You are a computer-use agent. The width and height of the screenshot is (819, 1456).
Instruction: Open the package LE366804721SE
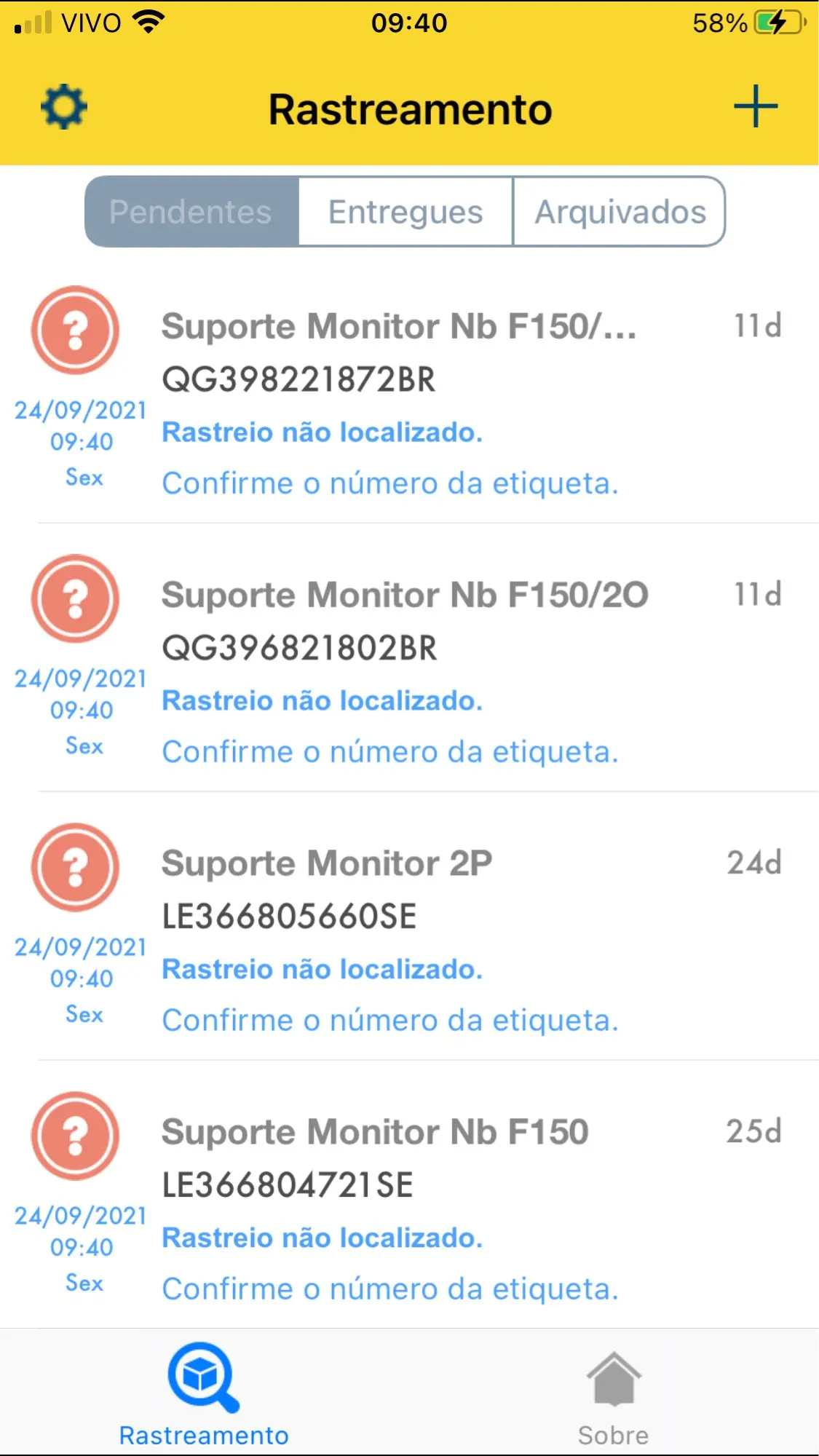click(x=408, y=1208)
